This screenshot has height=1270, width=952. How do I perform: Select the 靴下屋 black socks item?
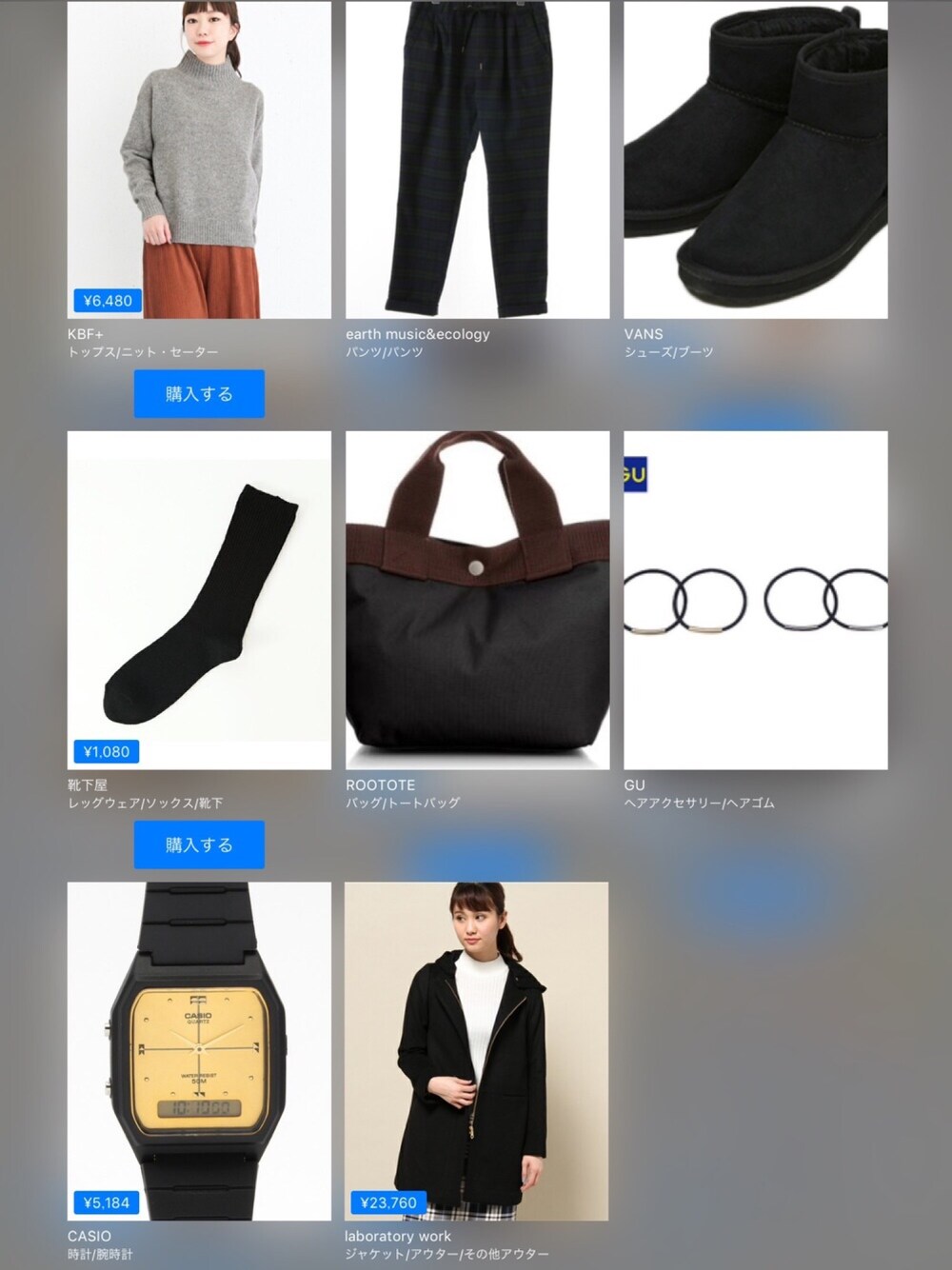(x=199, y=600)
